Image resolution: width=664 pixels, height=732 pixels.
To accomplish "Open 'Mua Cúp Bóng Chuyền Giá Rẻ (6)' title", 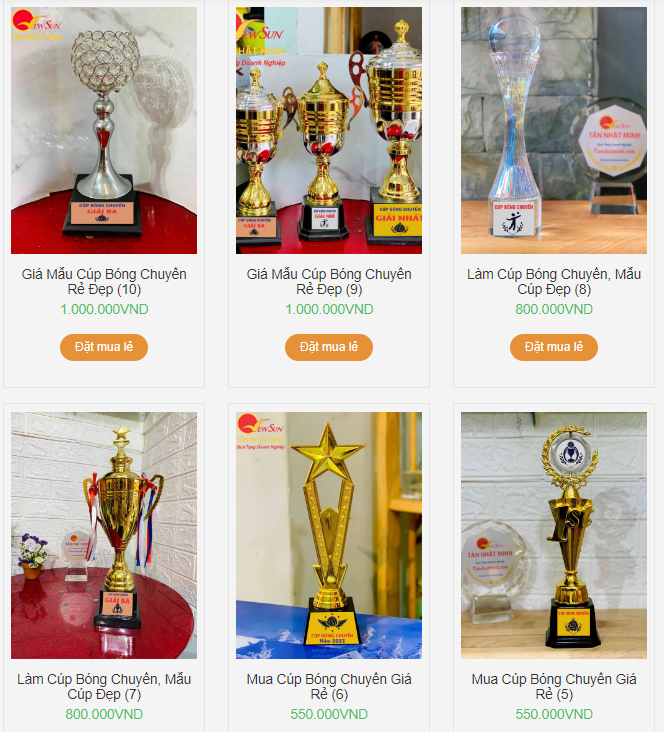I will coord(329,686).
